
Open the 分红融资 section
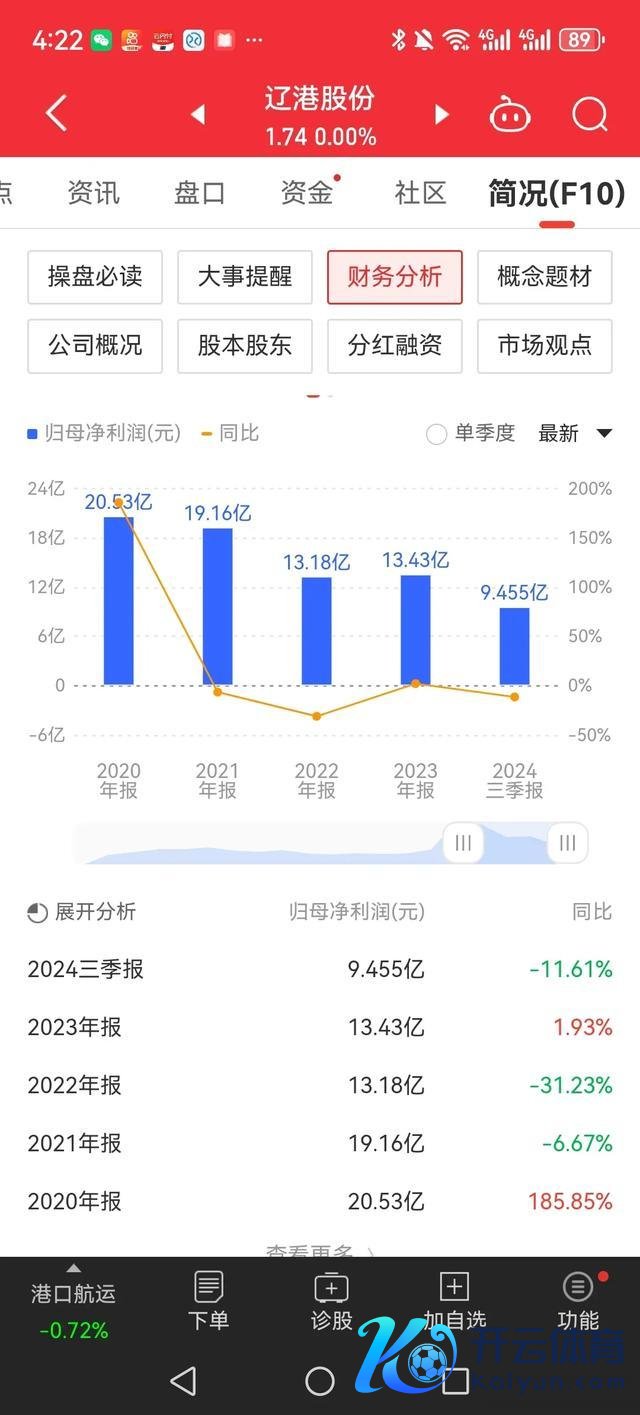tap(395, 346)
